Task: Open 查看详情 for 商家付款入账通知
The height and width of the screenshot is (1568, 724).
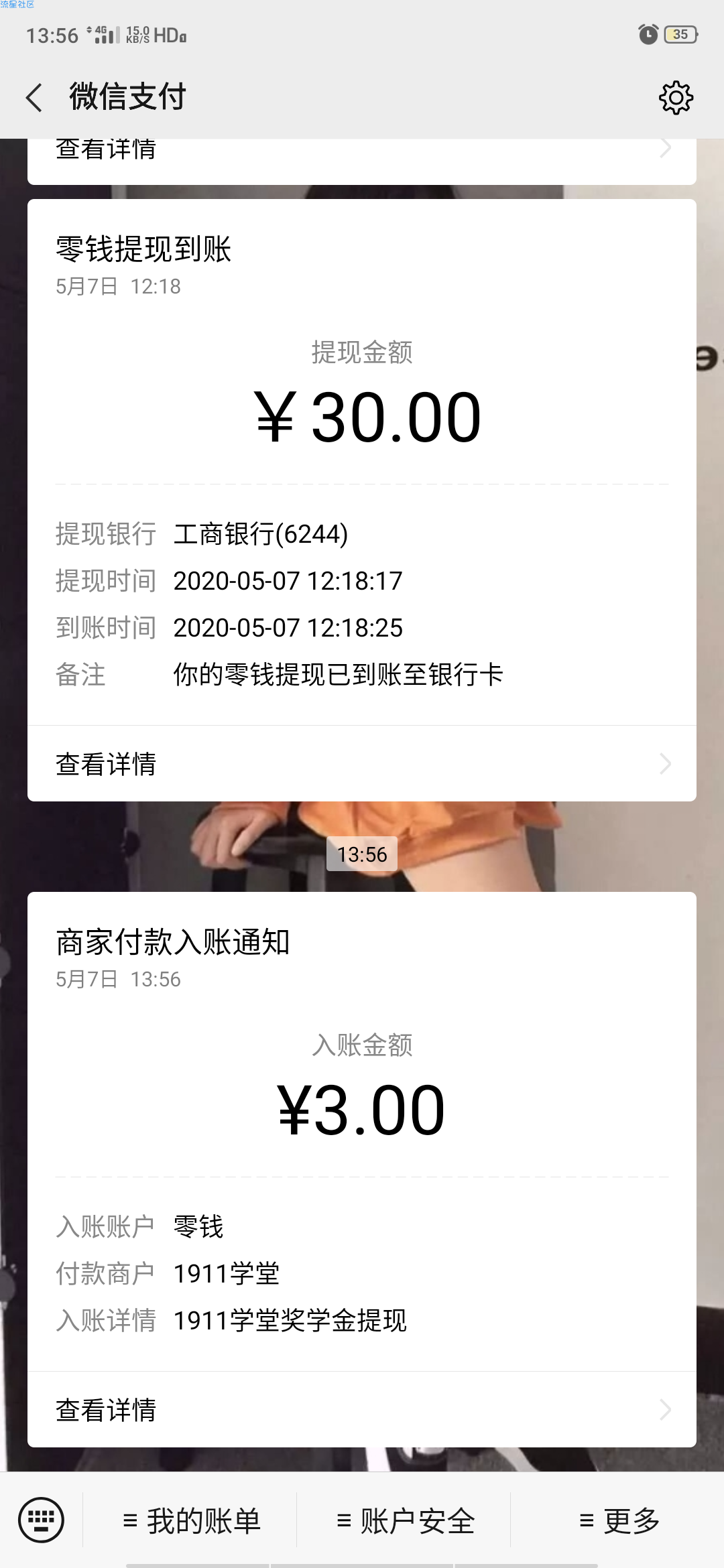Action: (361, 1410)
